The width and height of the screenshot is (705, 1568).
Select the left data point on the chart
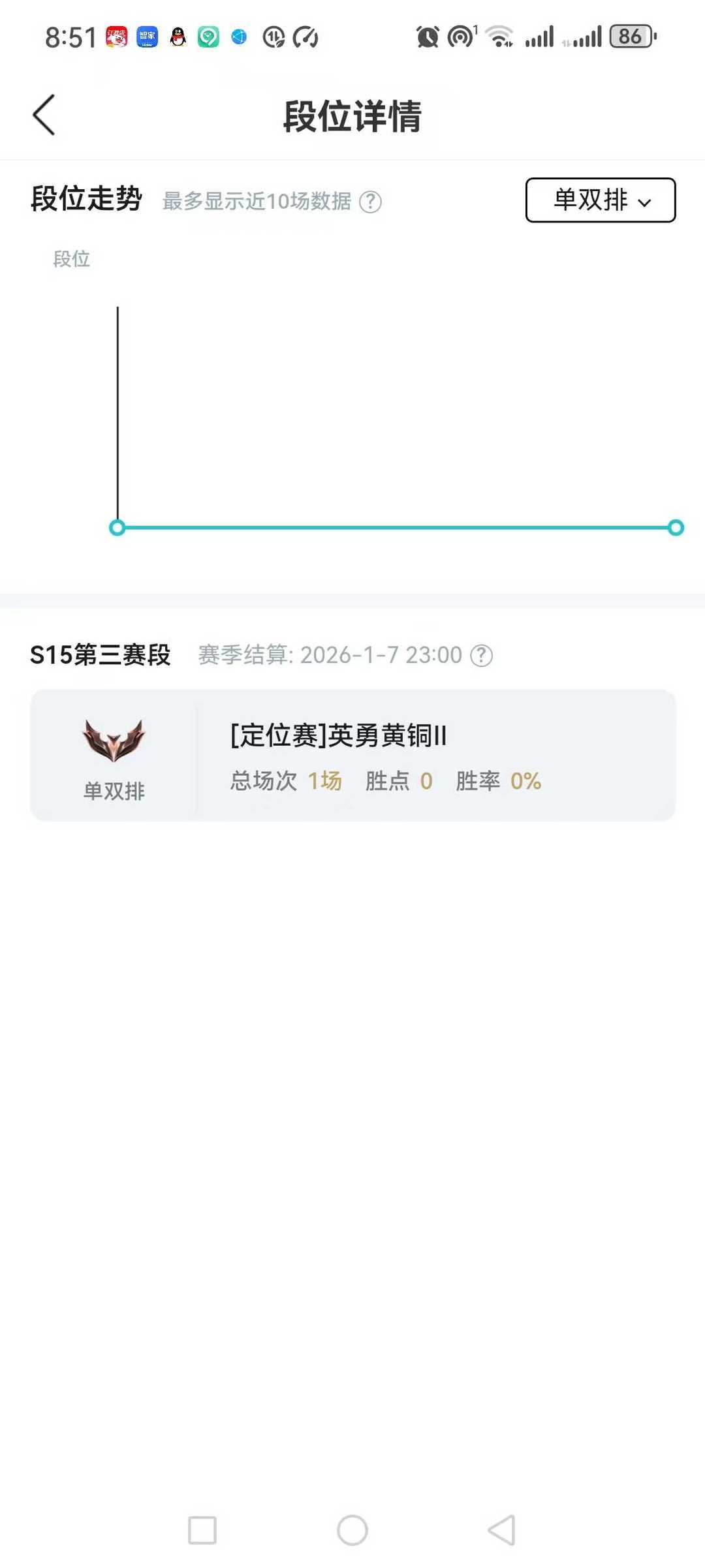[117, 527]
